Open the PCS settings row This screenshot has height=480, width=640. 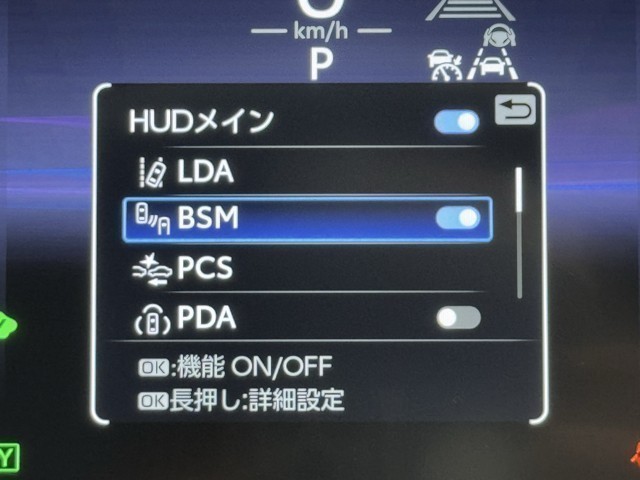[307, 268]
